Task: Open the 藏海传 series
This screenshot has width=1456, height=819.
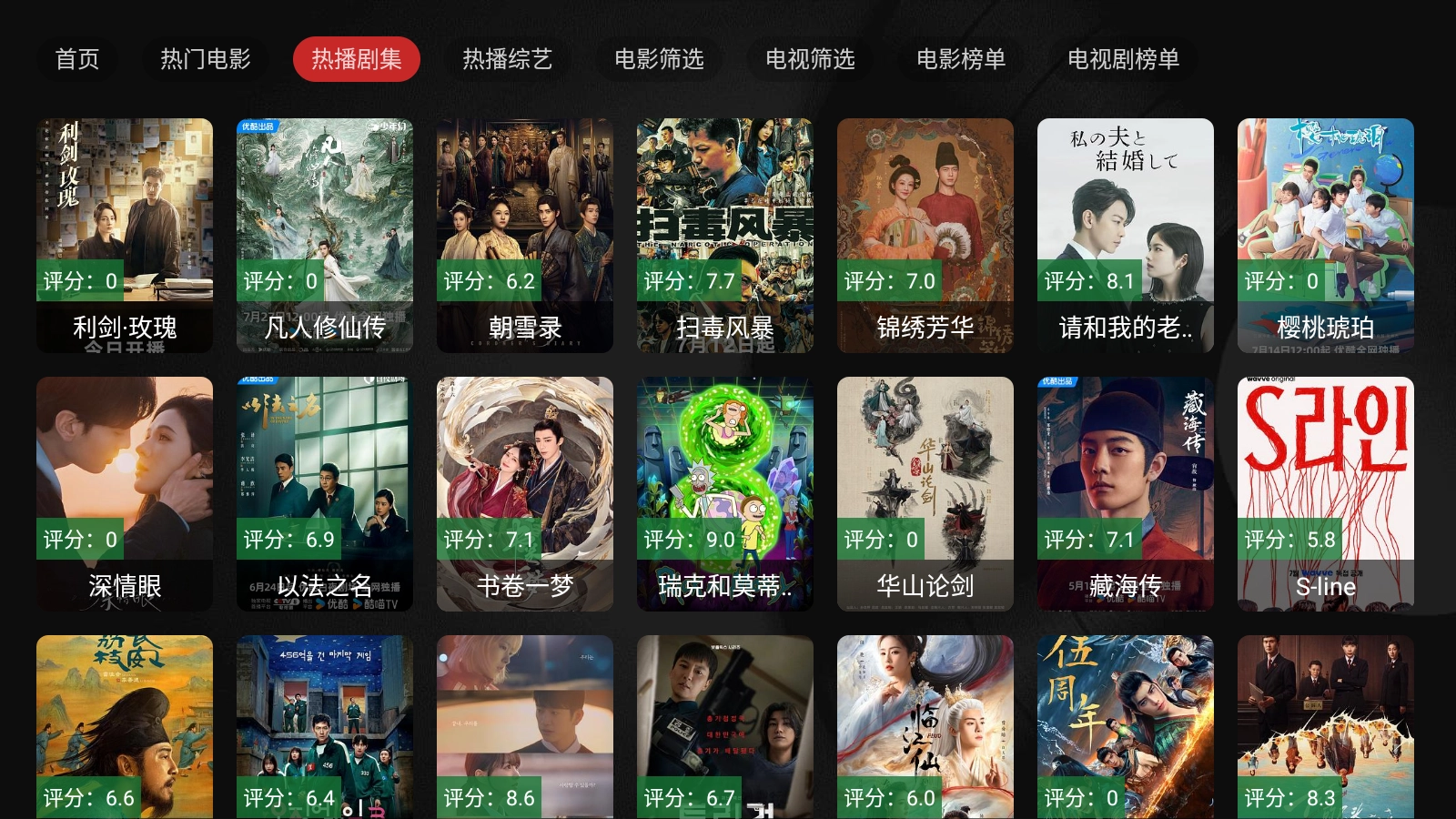Action: (1126, 493)
